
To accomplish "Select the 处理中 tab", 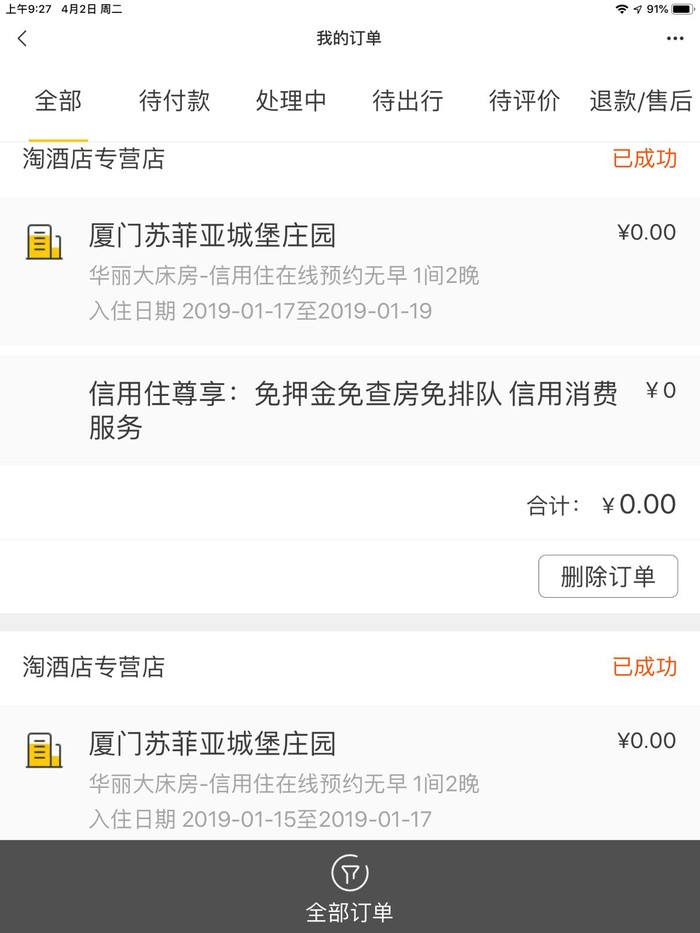I will pos(291,101).
